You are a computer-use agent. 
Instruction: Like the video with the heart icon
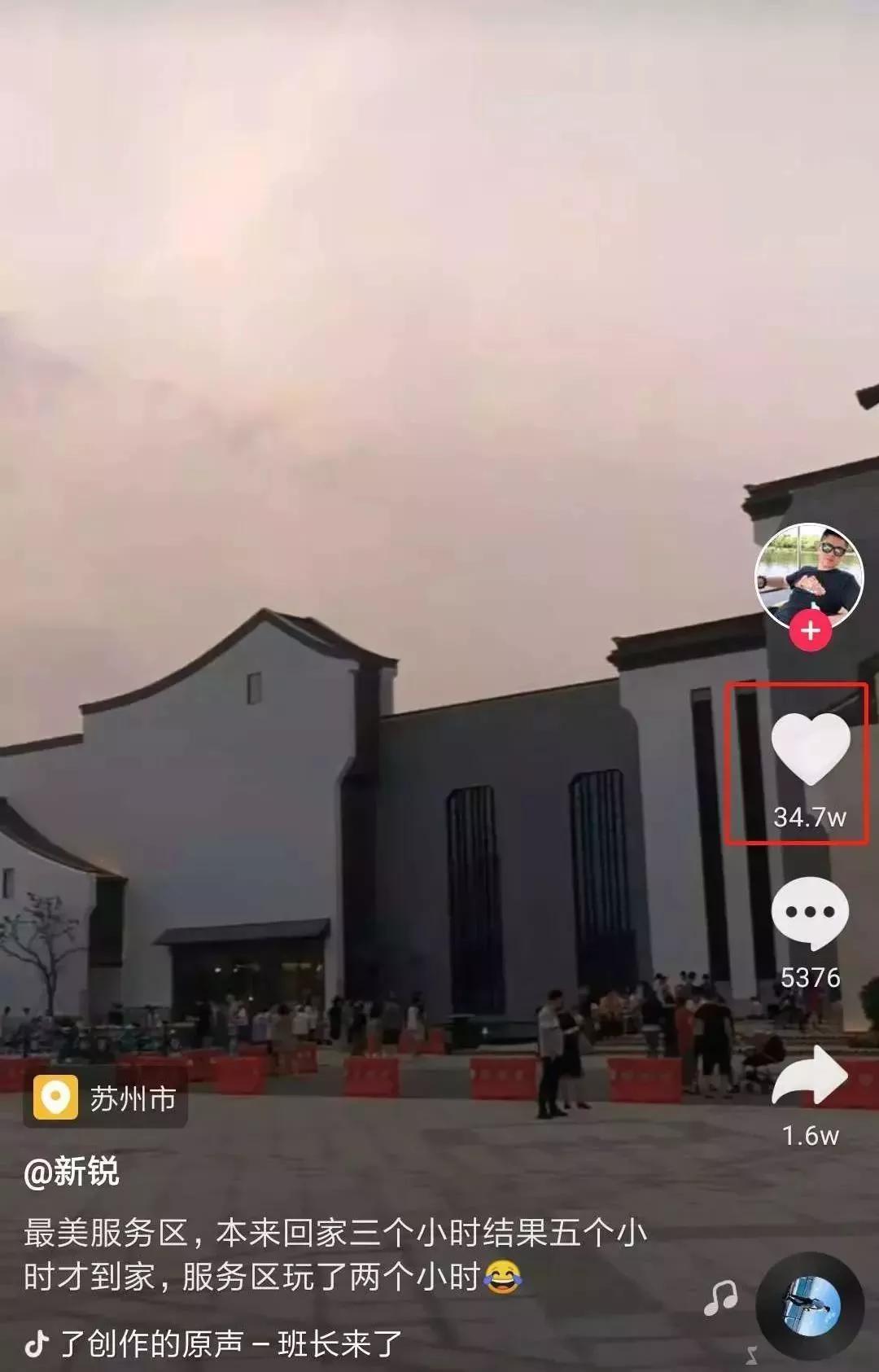(x=810, y=748)
